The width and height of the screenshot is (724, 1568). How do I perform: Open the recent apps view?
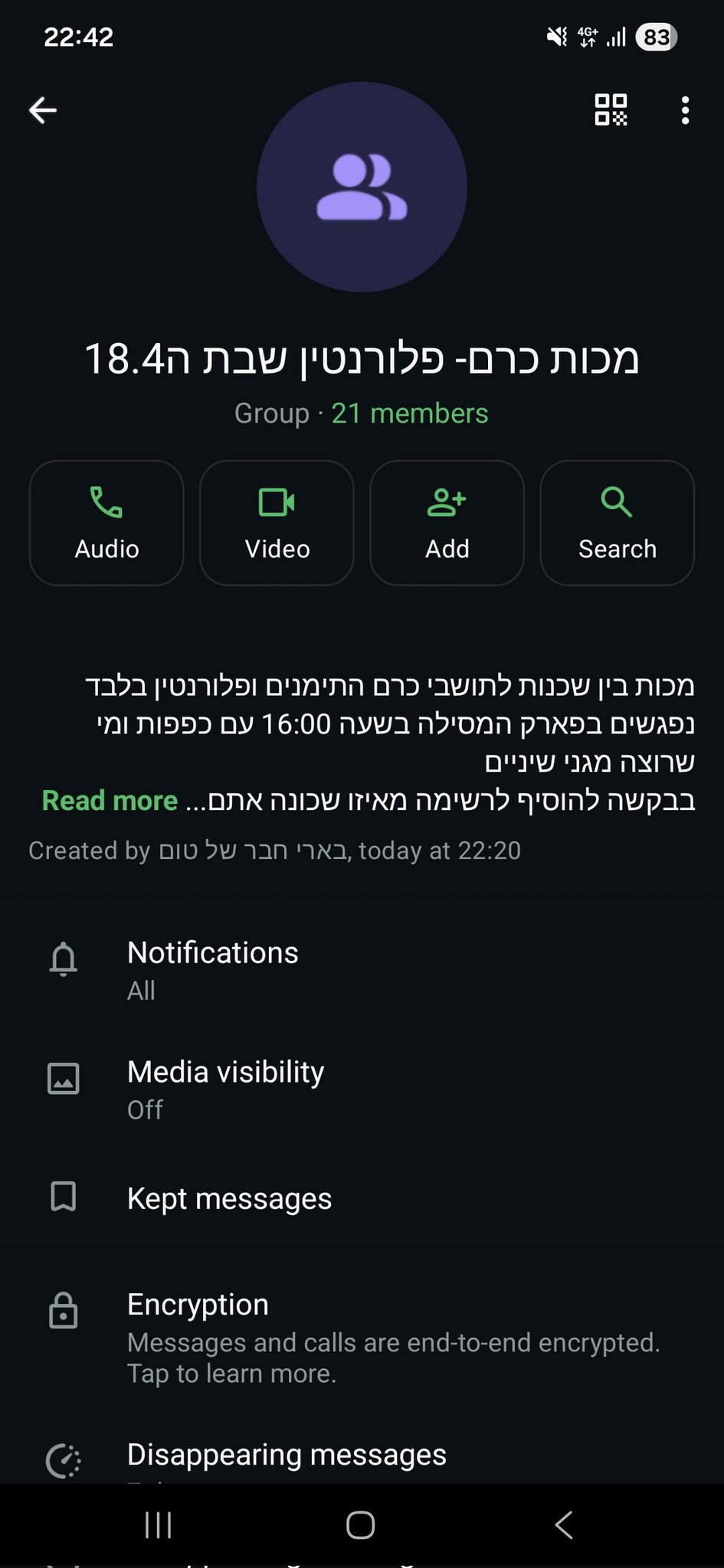pos(159,1525)
